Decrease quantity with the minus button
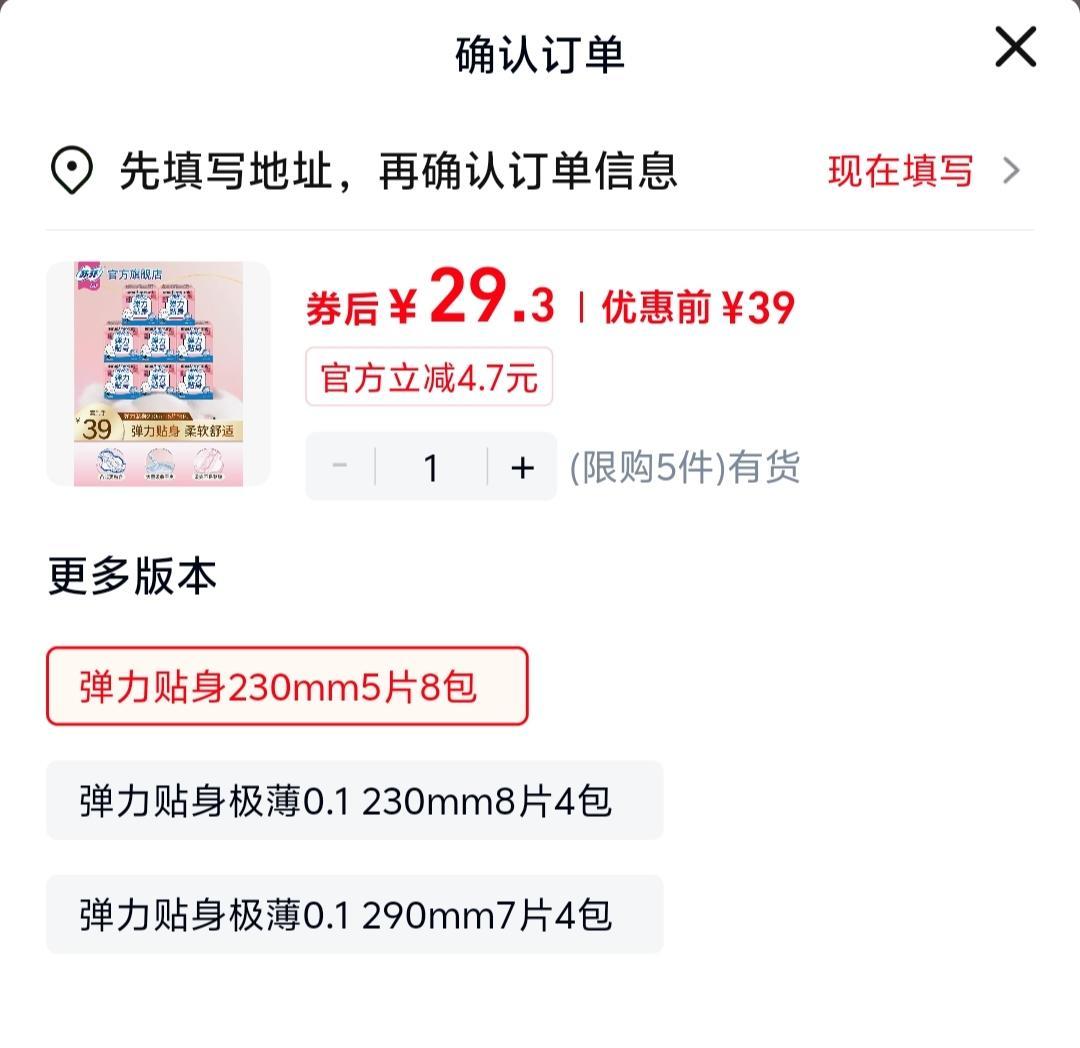 [x=340, y=467]
